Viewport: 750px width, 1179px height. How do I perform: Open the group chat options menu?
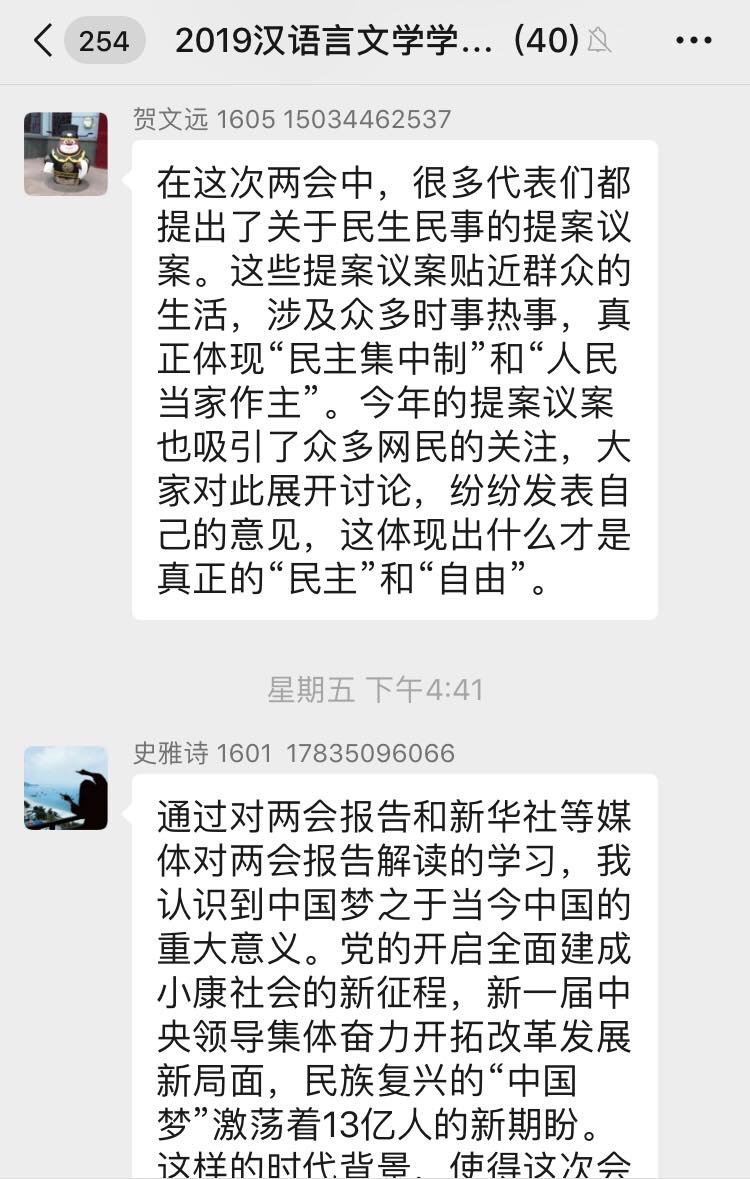pyautogui.click(x=693, y=41)
